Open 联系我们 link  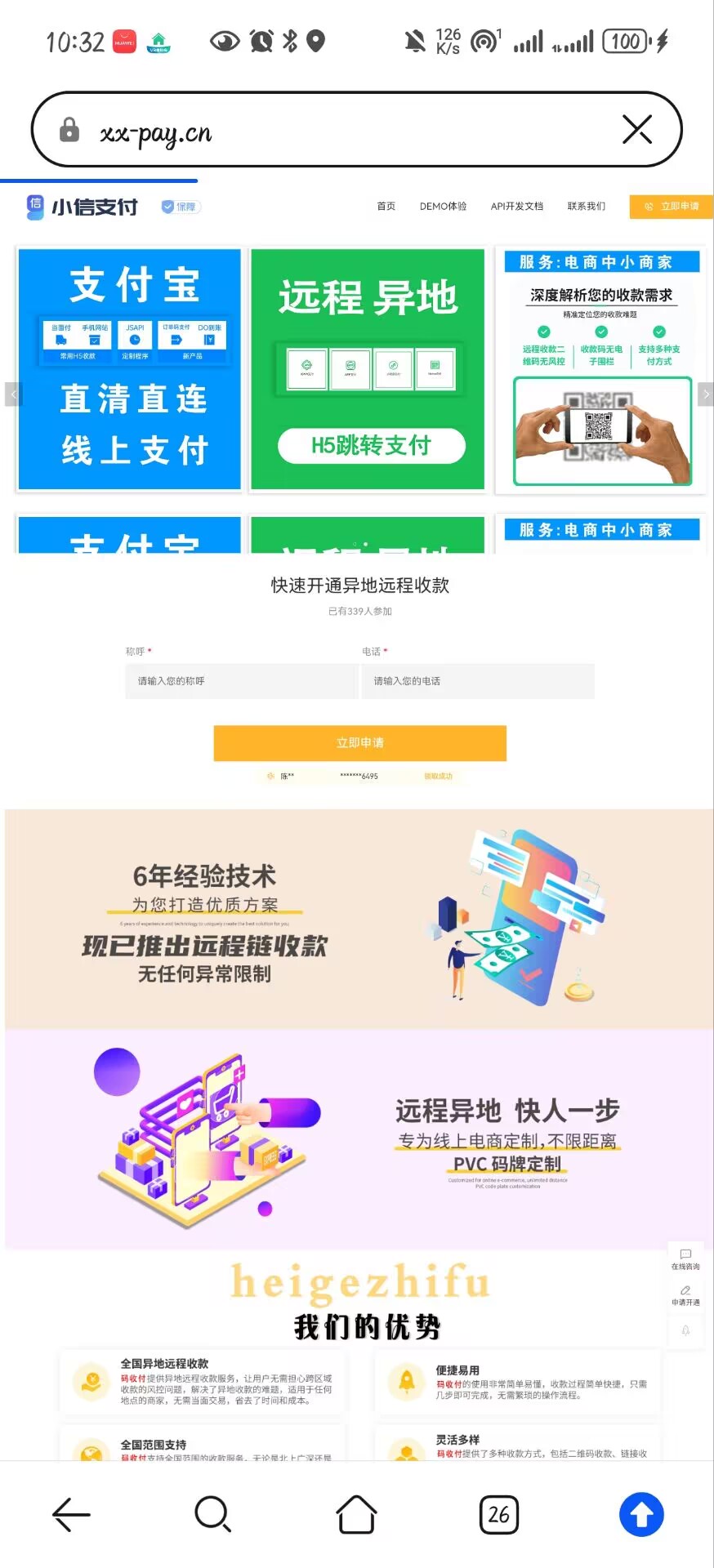586,207
